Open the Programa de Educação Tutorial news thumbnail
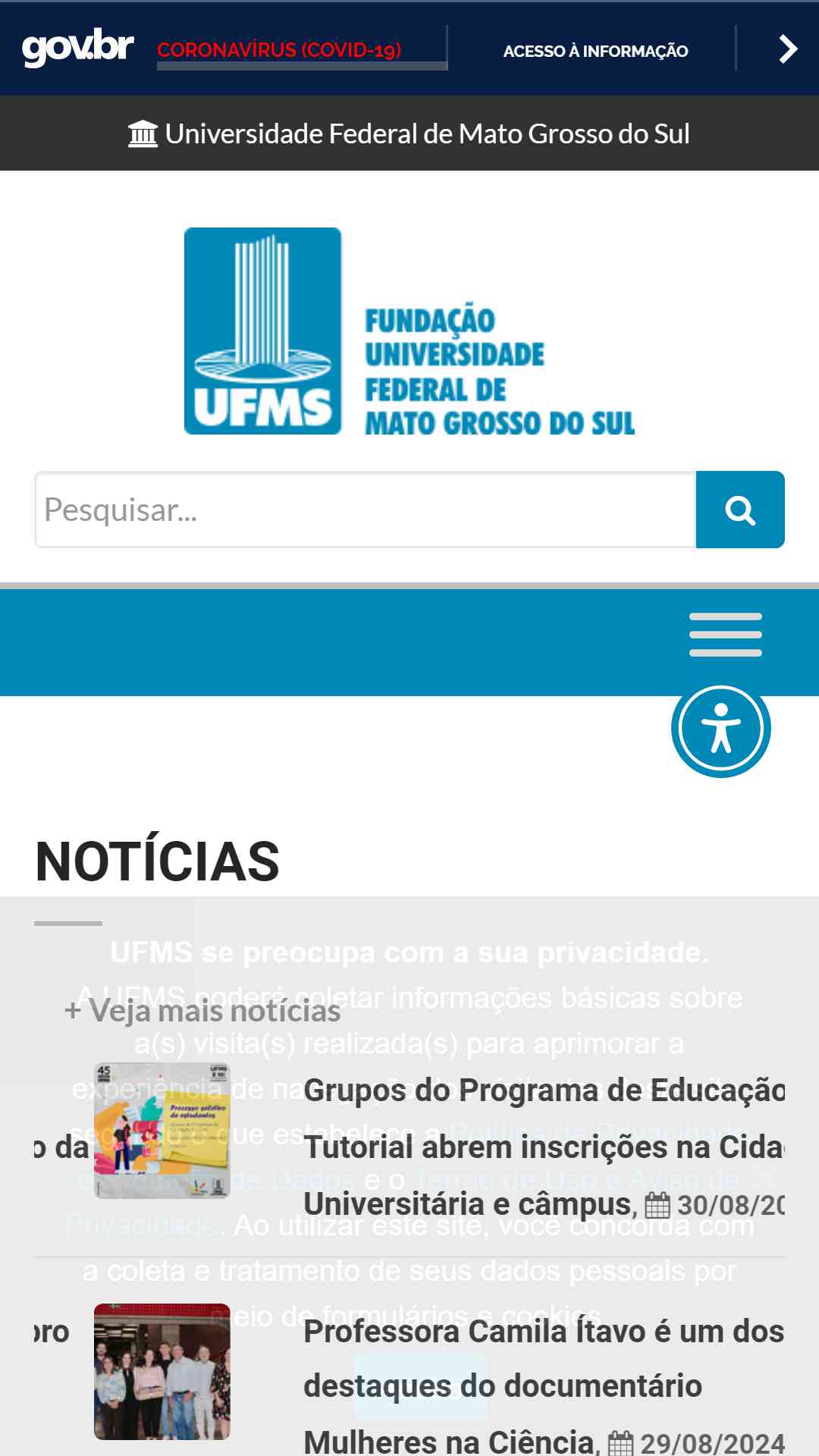 point(162,1131)
